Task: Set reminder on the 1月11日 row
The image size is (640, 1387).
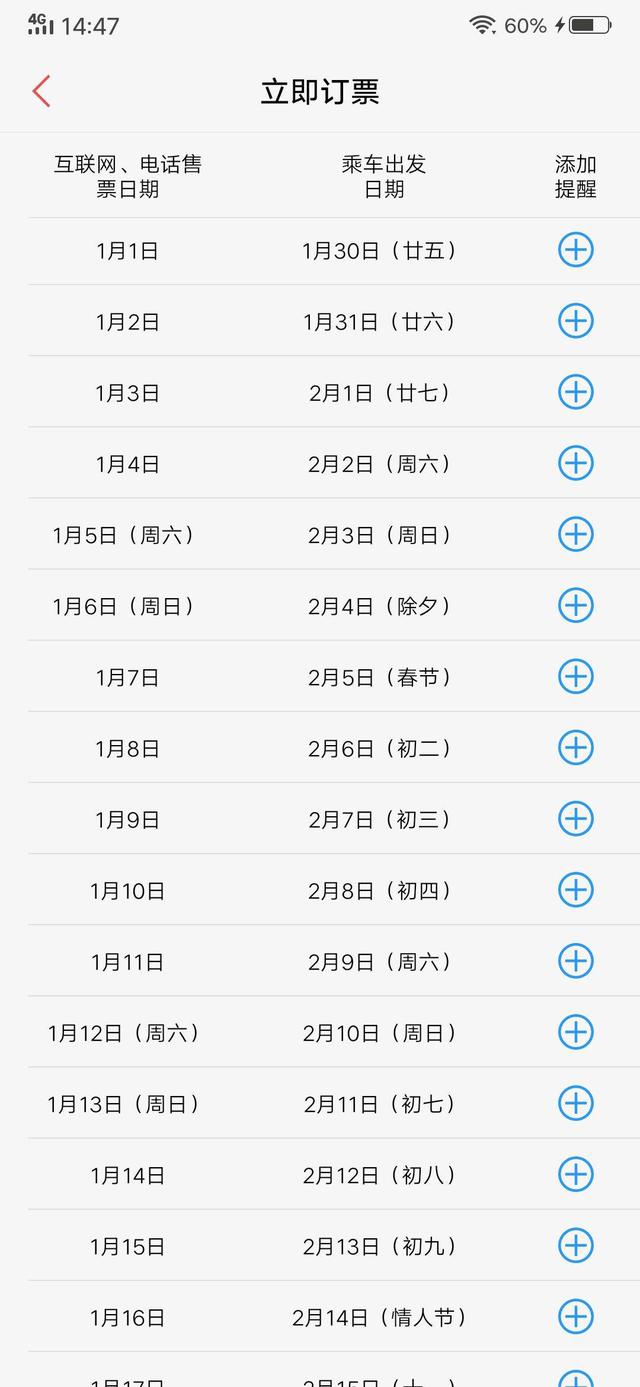Action: [575, 961]
